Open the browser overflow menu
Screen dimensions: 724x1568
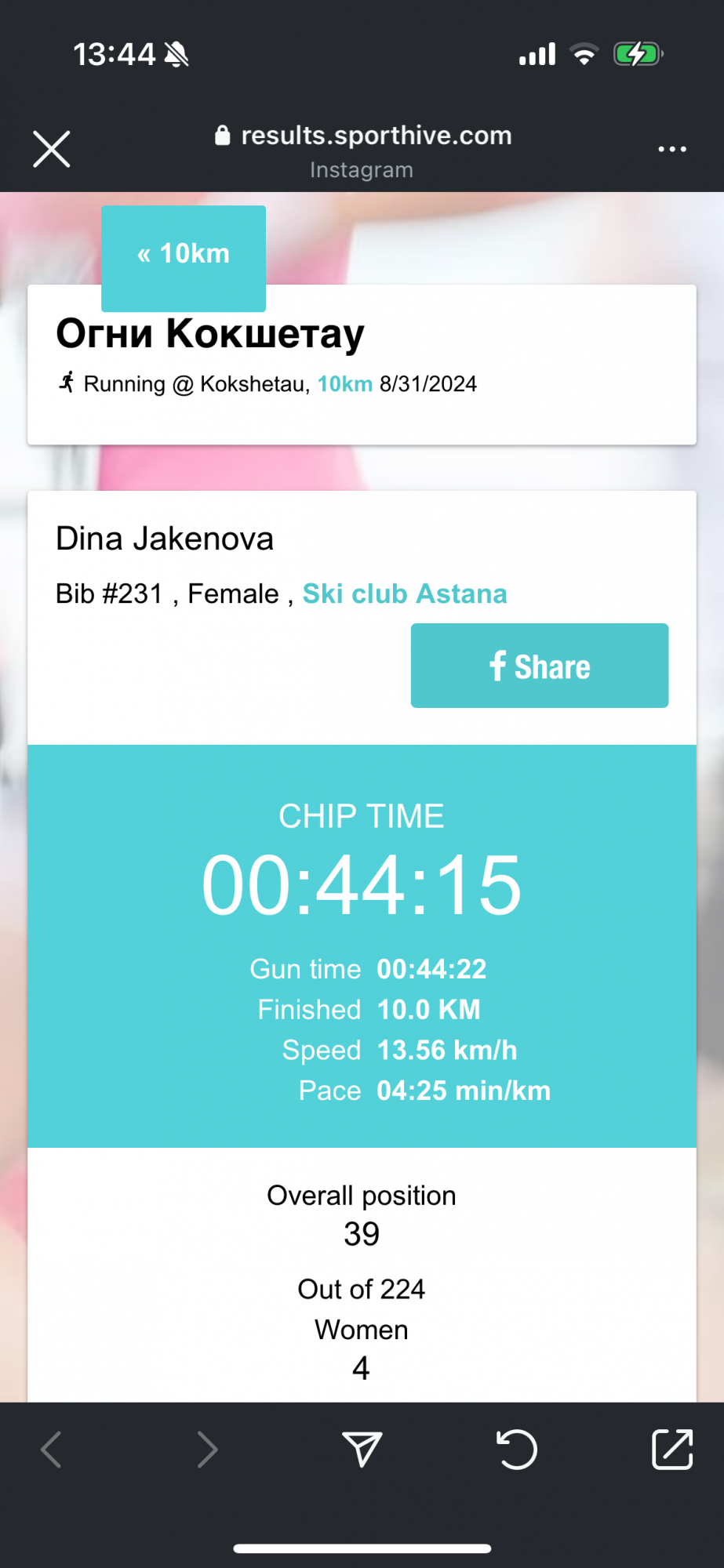click(x=672, y=149)
